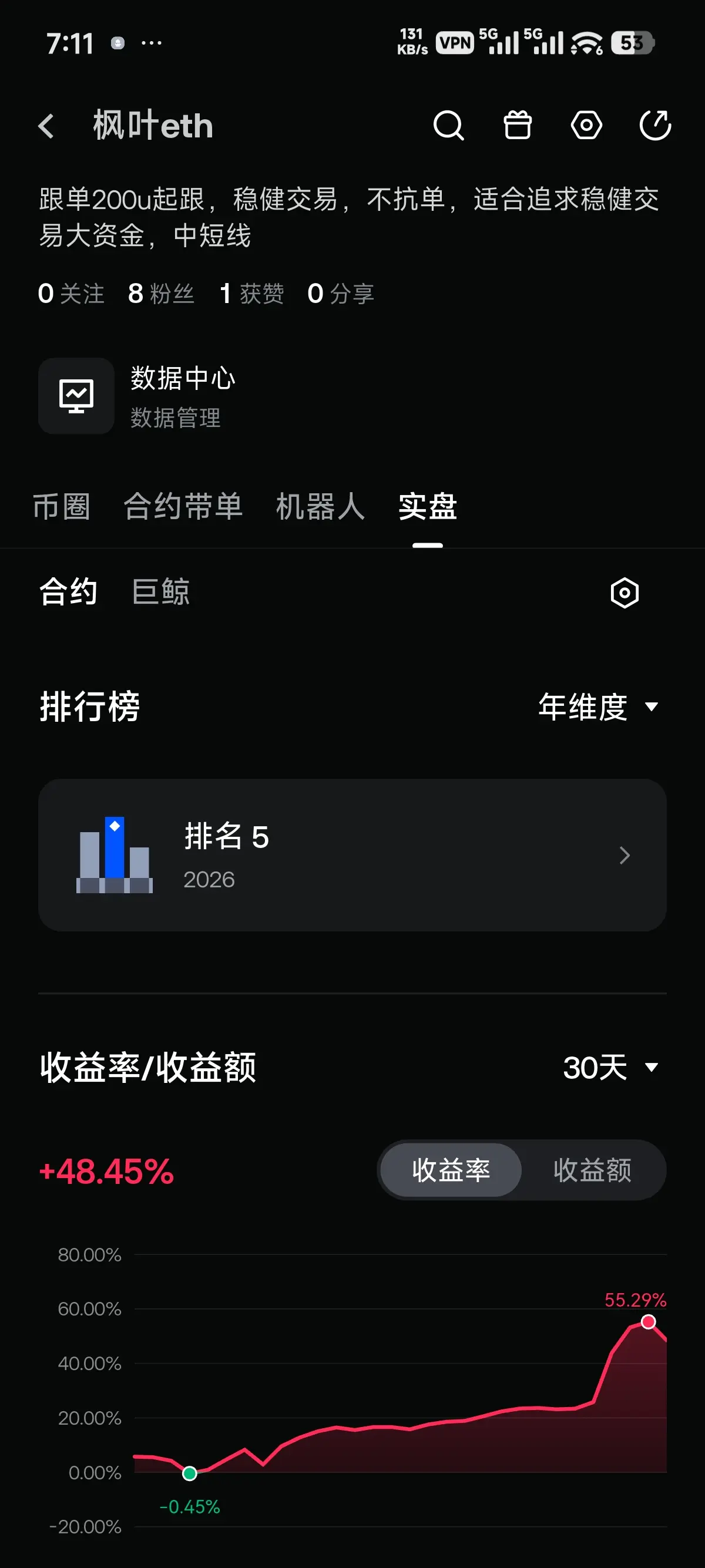The height and width of the screenshot is (1568, 705).
Task: Open the gift box icon
Action: click(518, 126)
